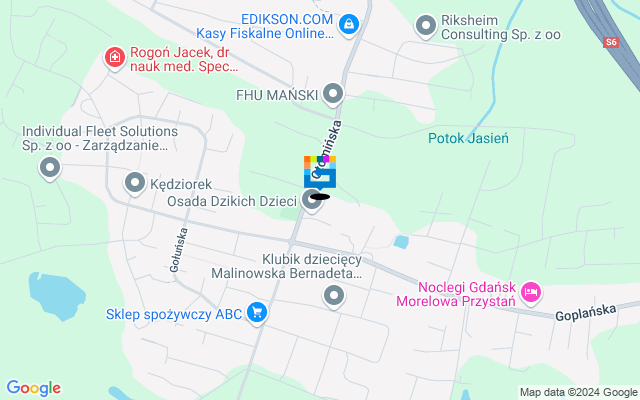Tap the Kędziorek place marker

[x=135, y=182]
